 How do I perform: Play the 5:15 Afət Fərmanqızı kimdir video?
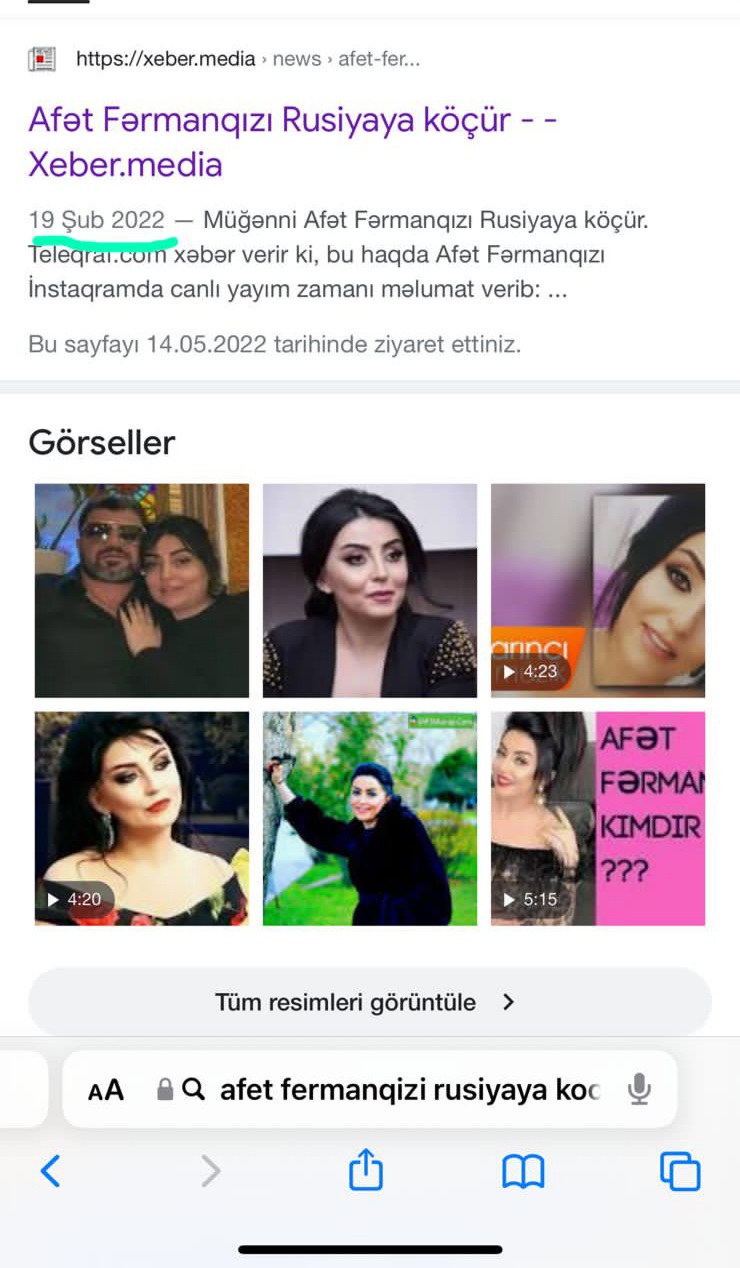click(598, 818)
